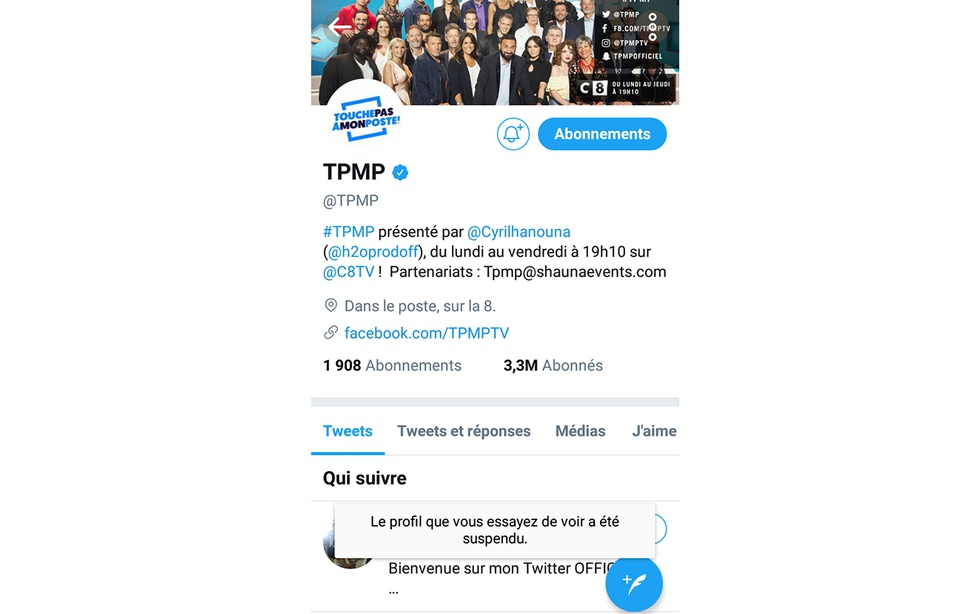Compose a new tweet with the floating button
This screenshot has width=960, height=614.
click(x=634, y=581)
